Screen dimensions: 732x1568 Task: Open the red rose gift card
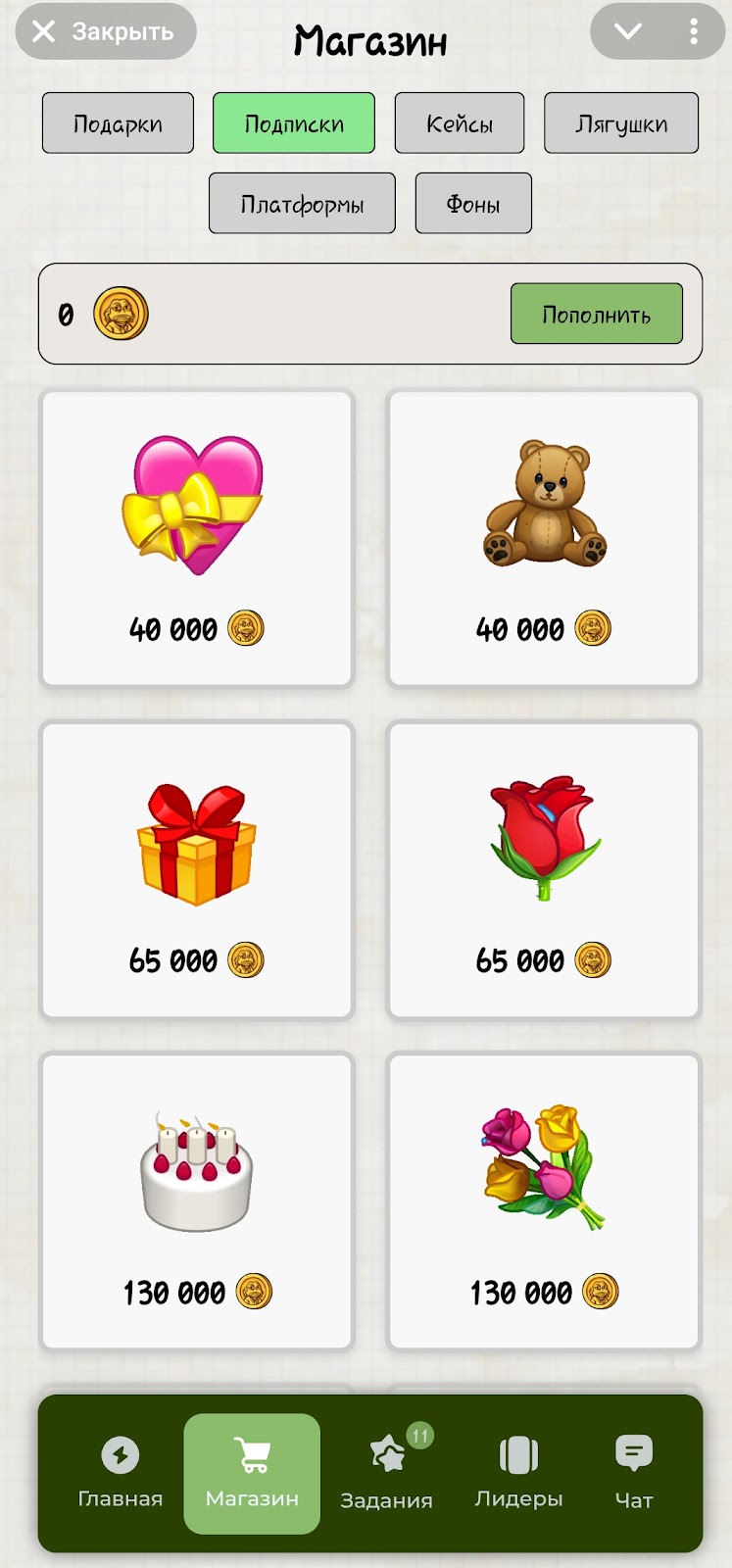(x=544, y=870)
